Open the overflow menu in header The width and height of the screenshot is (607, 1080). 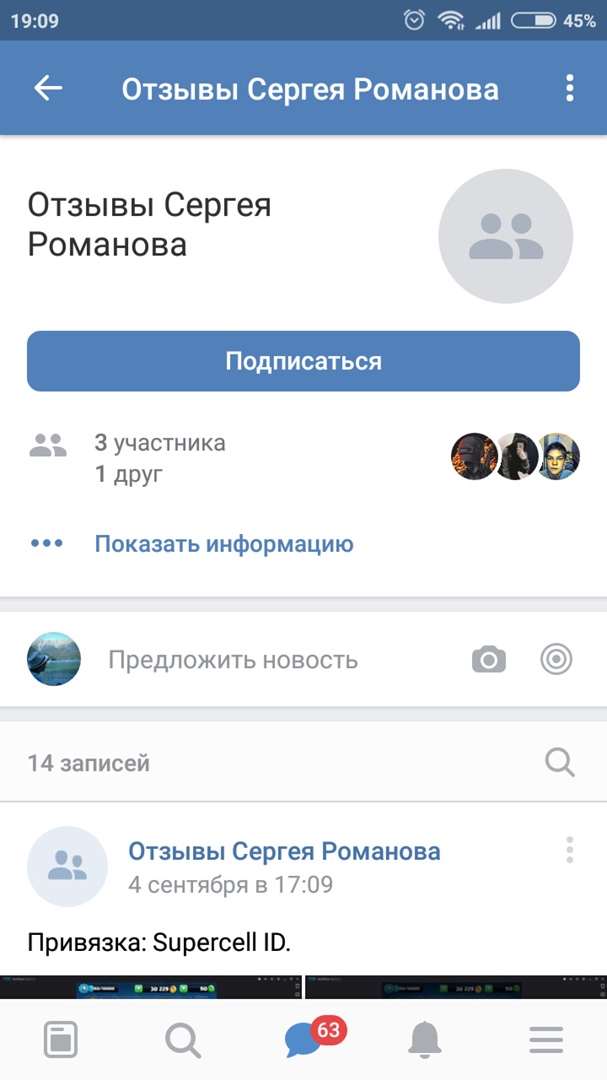tap(569, 88)
